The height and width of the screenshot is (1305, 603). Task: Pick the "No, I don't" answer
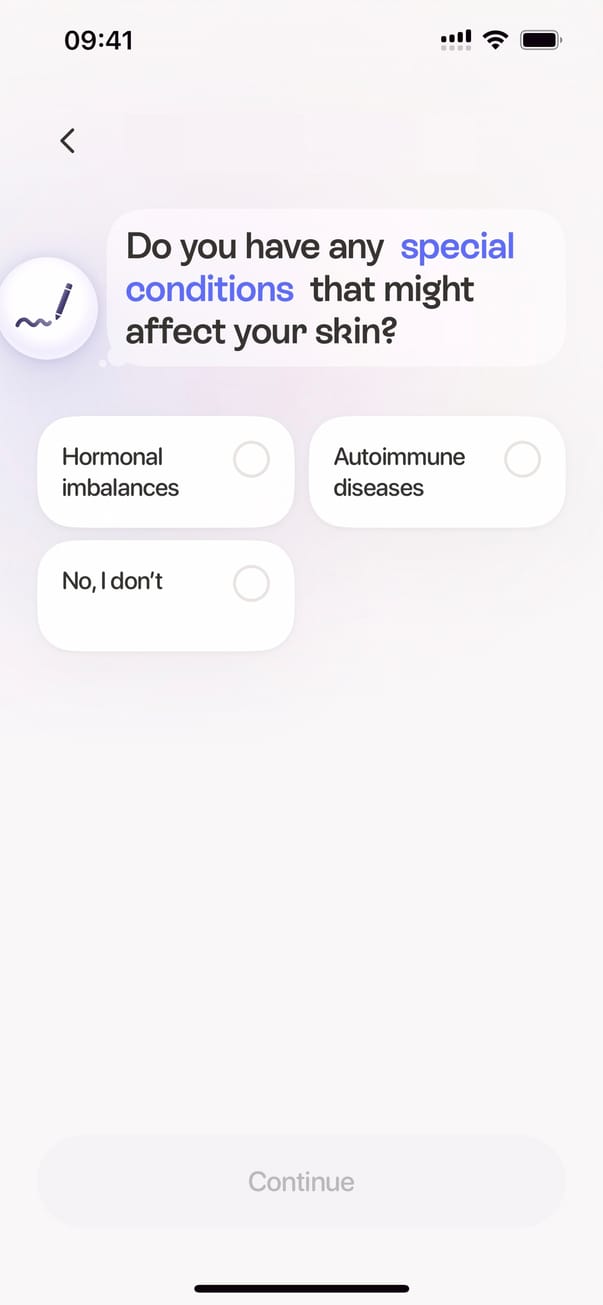coord(166,596)
